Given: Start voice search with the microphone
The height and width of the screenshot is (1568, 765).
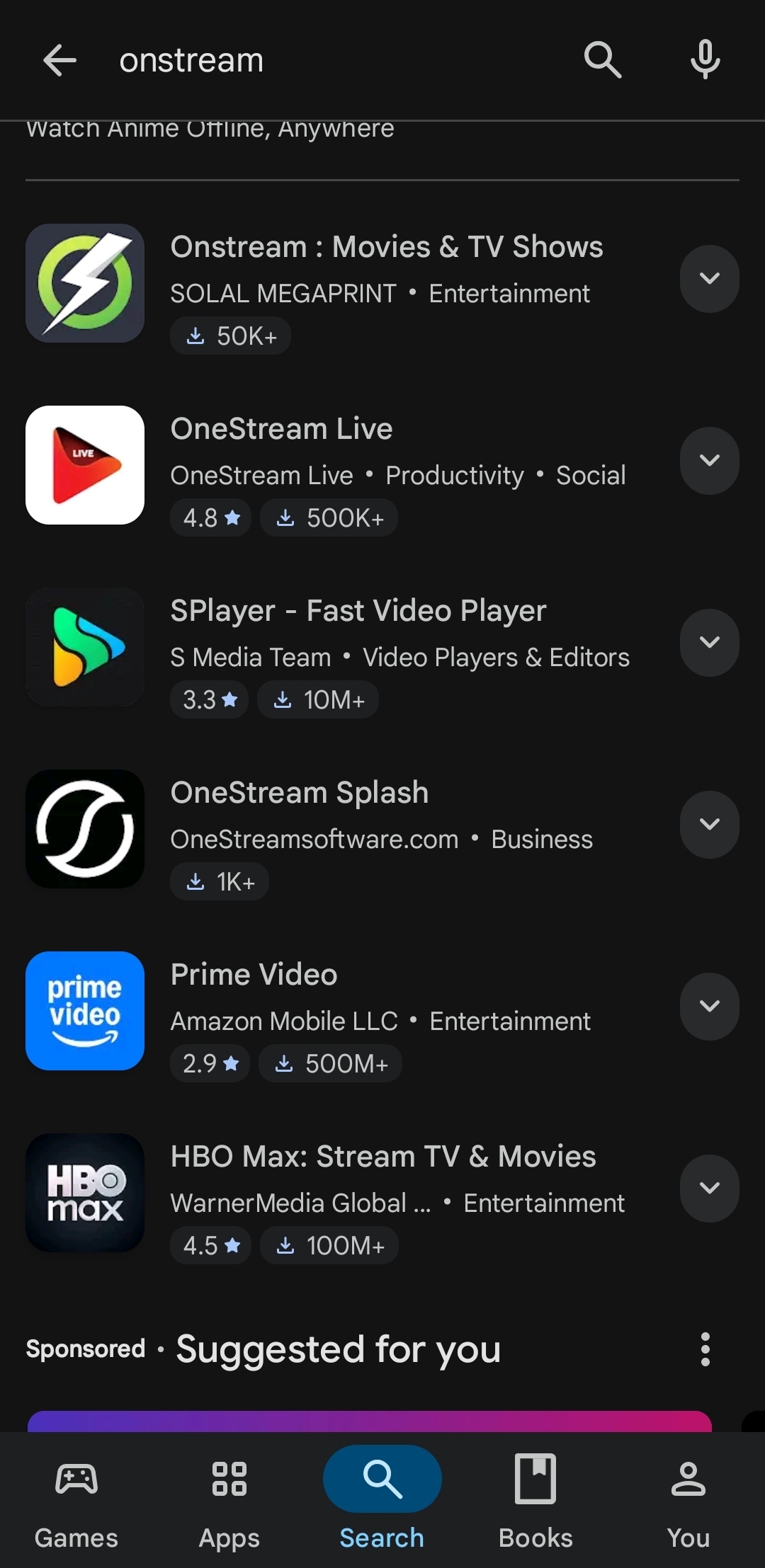Looking at the screenshot, I should point(705,60).
